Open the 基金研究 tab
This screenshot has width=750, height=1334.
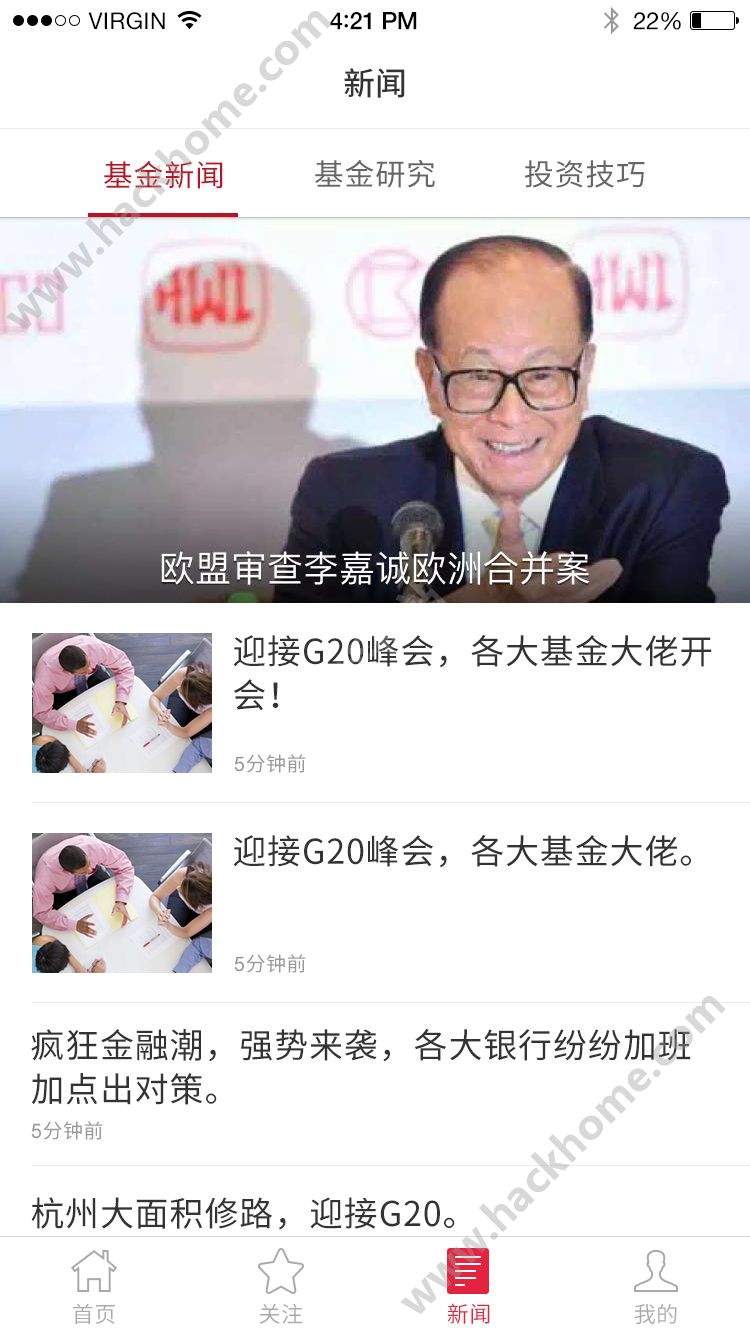click(x=375, y=175)
